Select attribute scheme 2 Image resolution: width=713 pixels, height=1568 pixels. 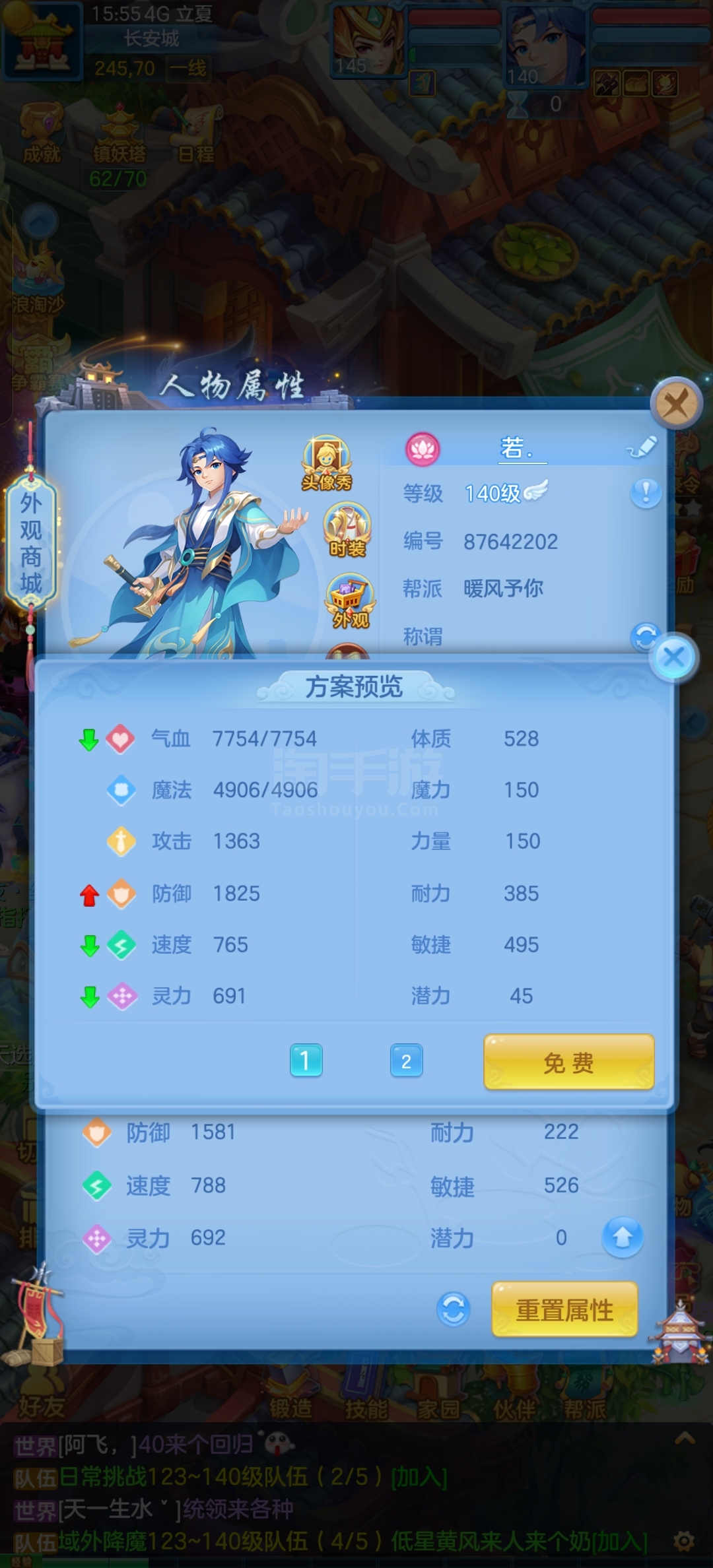[406, 1061]
